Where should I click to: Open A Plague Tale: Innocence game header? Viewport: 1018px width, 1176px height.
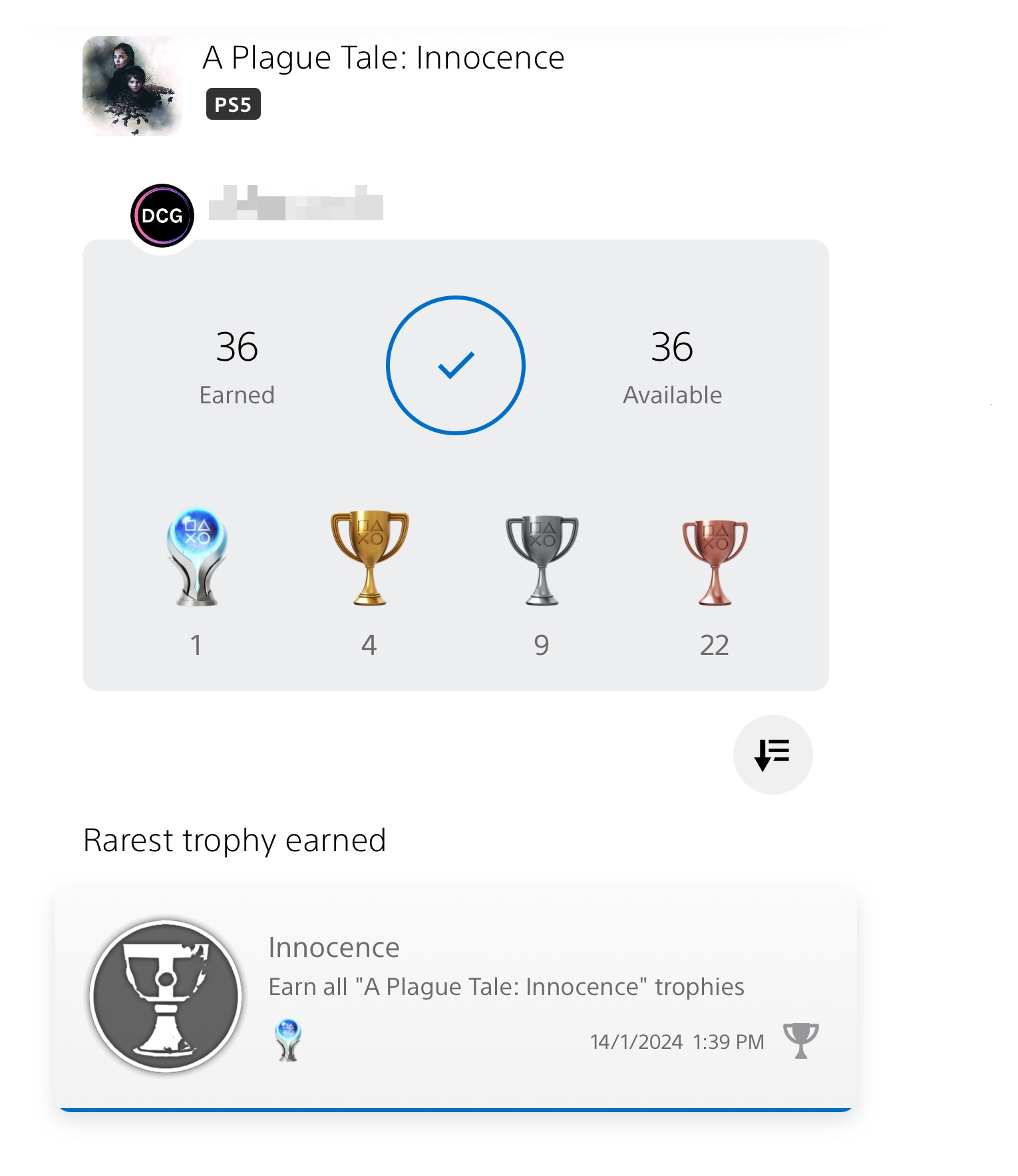click(383, 59)
